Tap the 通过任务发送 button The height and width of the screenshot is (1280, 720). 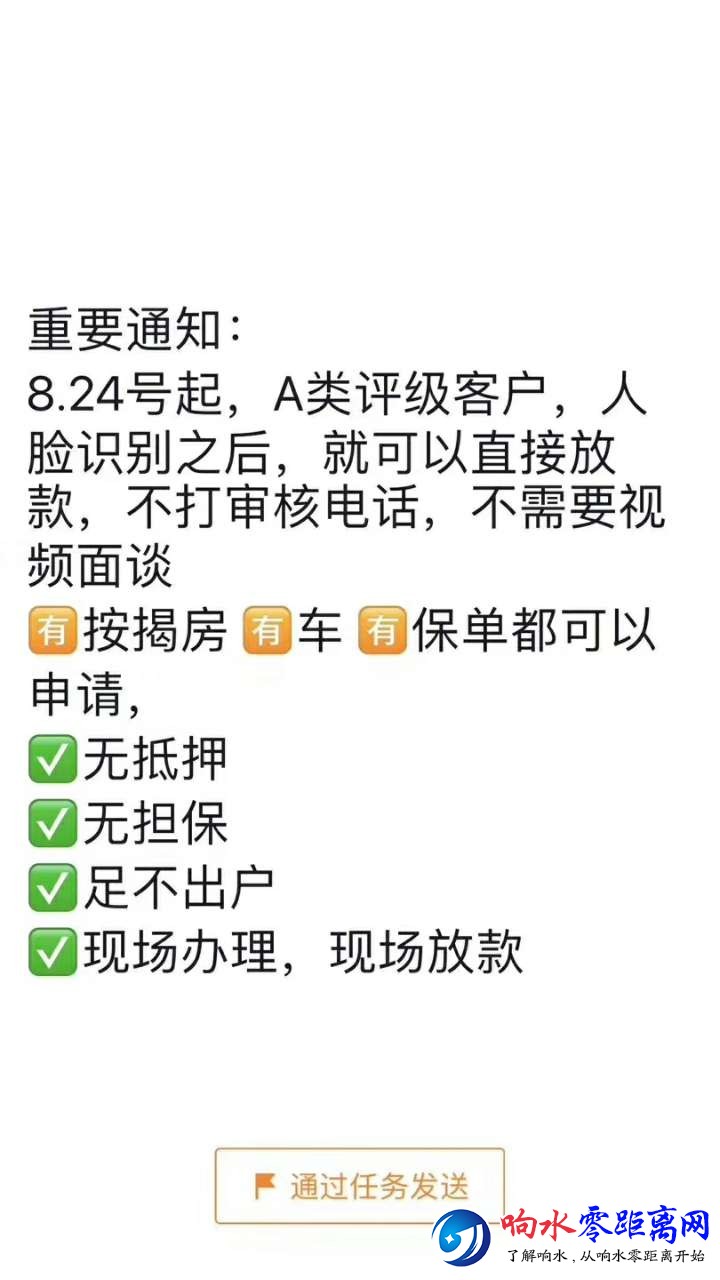tap(360, 1186)
